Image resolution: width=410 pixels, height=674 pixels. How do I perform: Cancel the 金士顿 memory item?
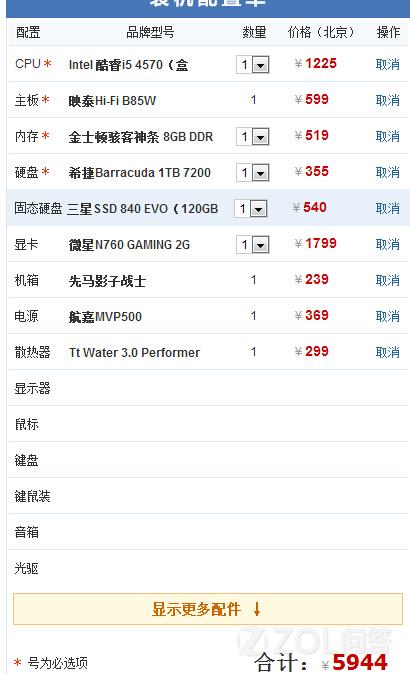tap(388, 137)
